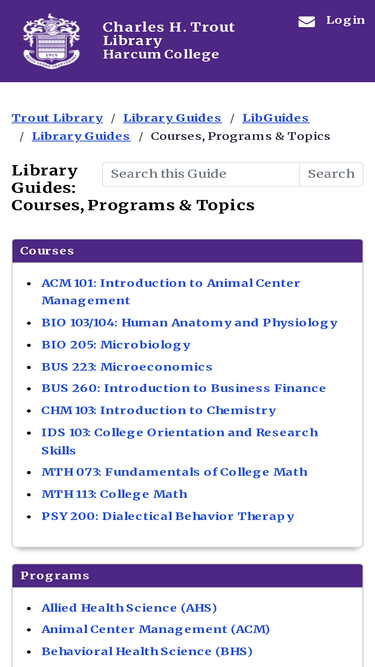
Task: Open BUS 223: Microeconomics guide
Action: tap(127, 367)
